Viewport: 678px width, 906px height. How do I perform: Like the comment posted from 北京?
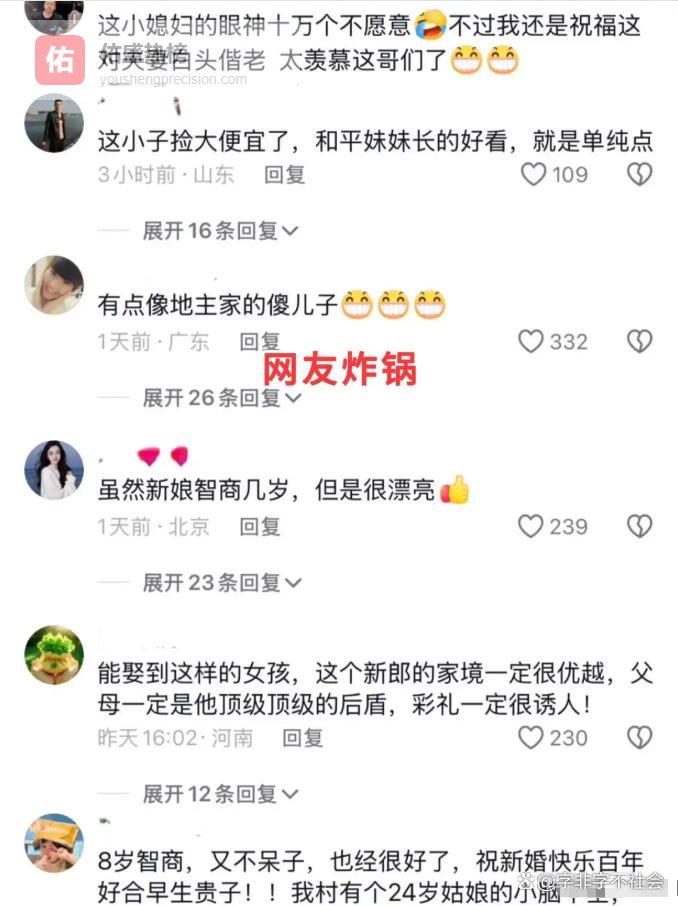[531, 526]
